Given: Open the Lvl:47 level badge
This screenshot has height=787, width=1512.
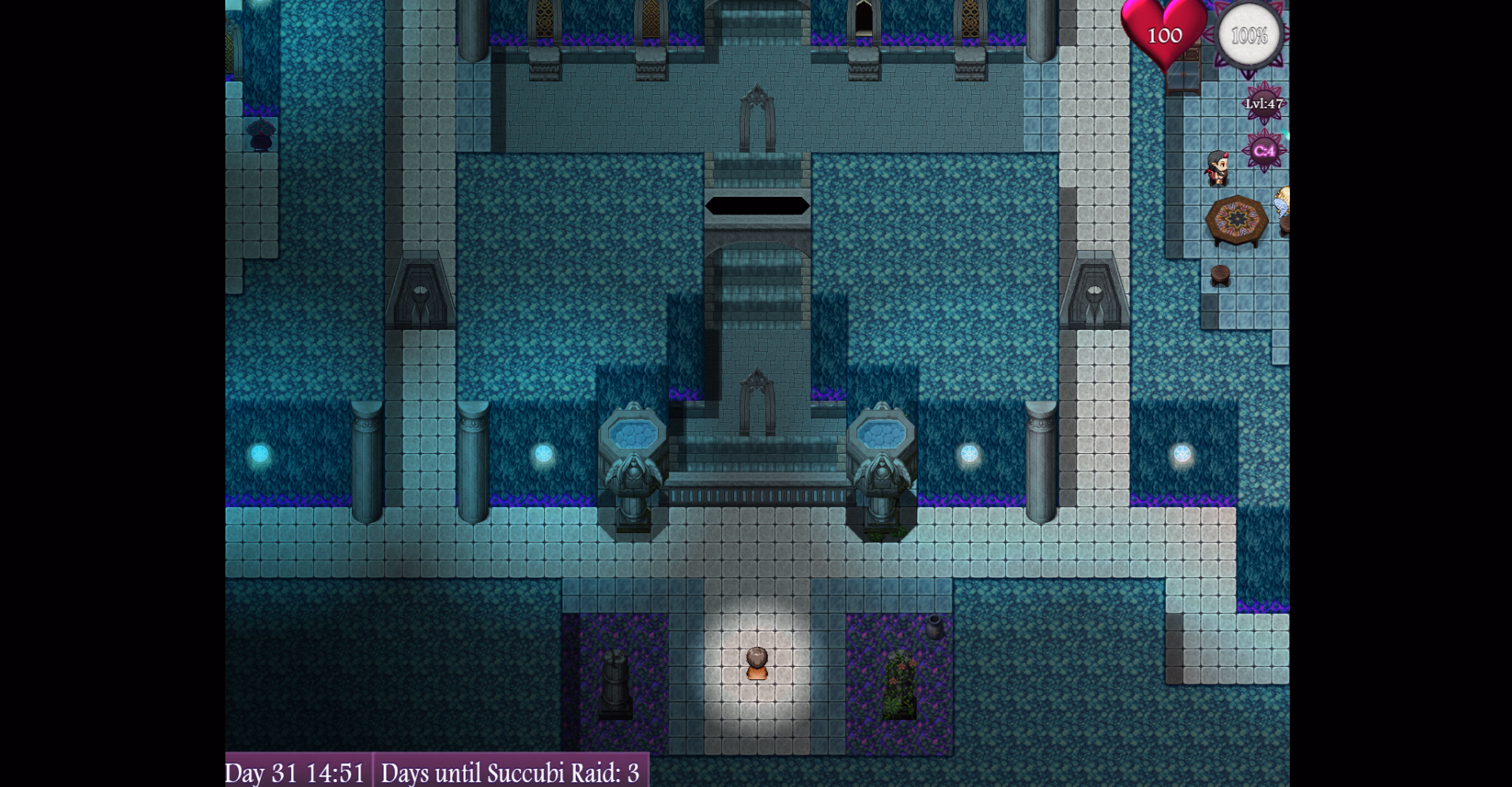Looking at the screenshot, I should pos(1264,104).
